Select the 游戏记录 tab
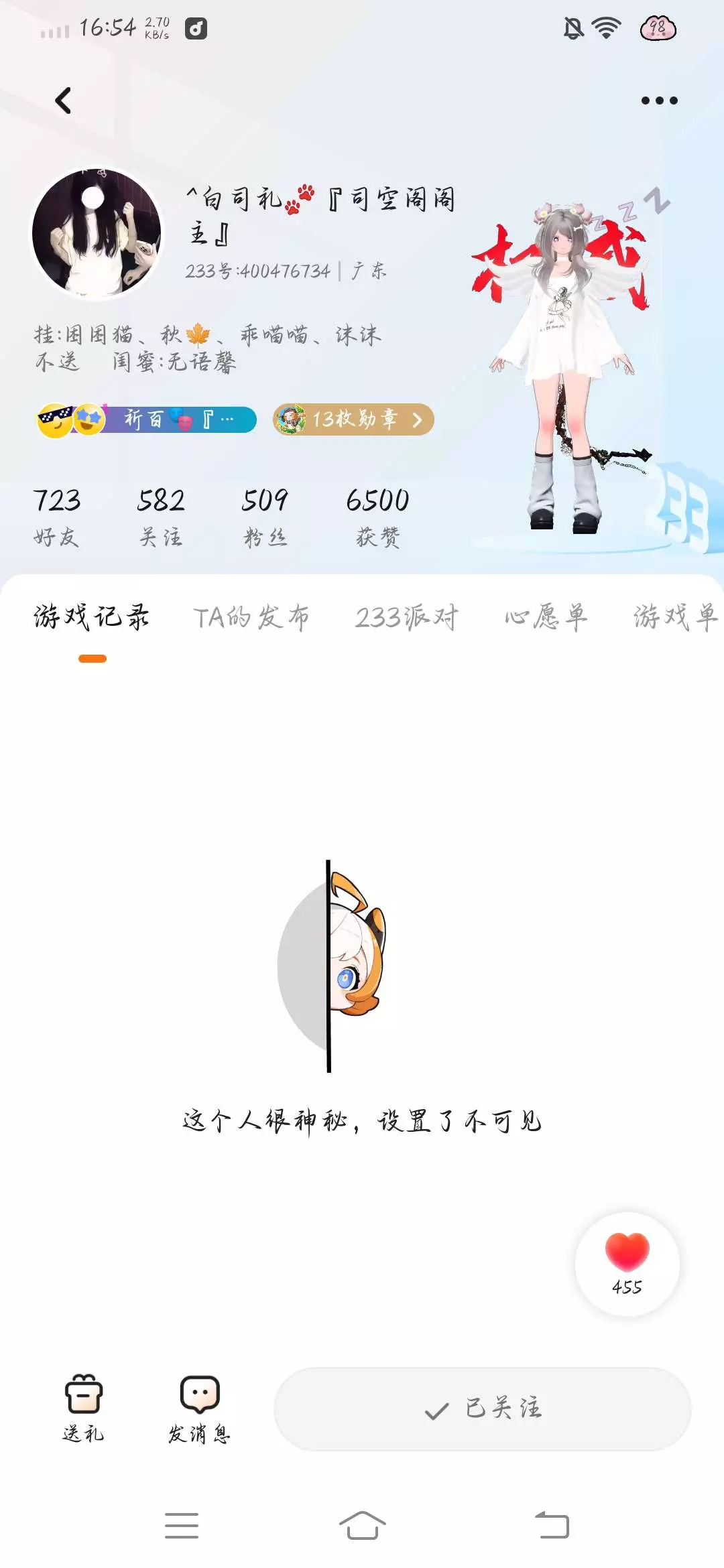The image size is (724, 1568). (92, 617)
